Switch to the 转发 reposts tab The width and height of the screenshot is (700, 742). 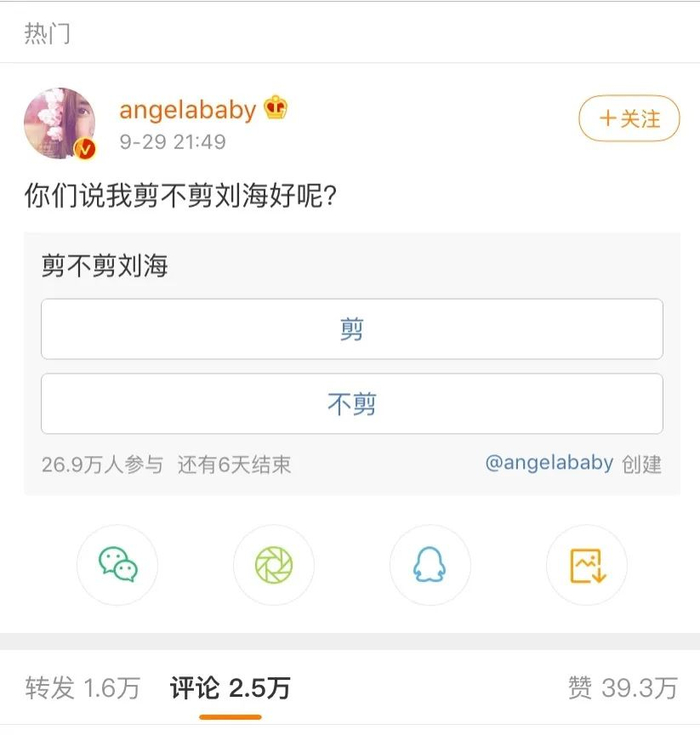pyautogui.click(x=82, y=688)
